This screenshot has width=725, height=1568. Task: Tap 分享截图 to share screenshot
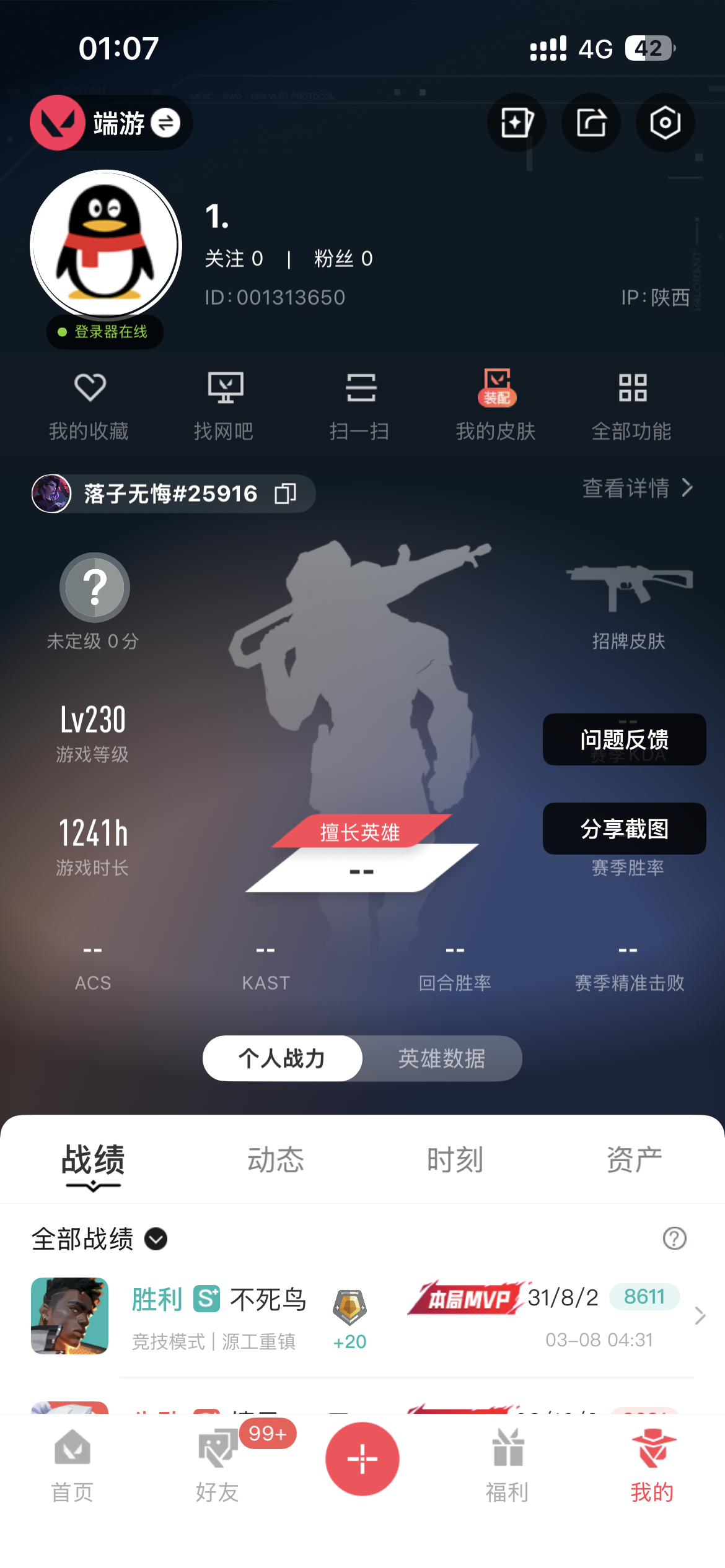(624, 829)
